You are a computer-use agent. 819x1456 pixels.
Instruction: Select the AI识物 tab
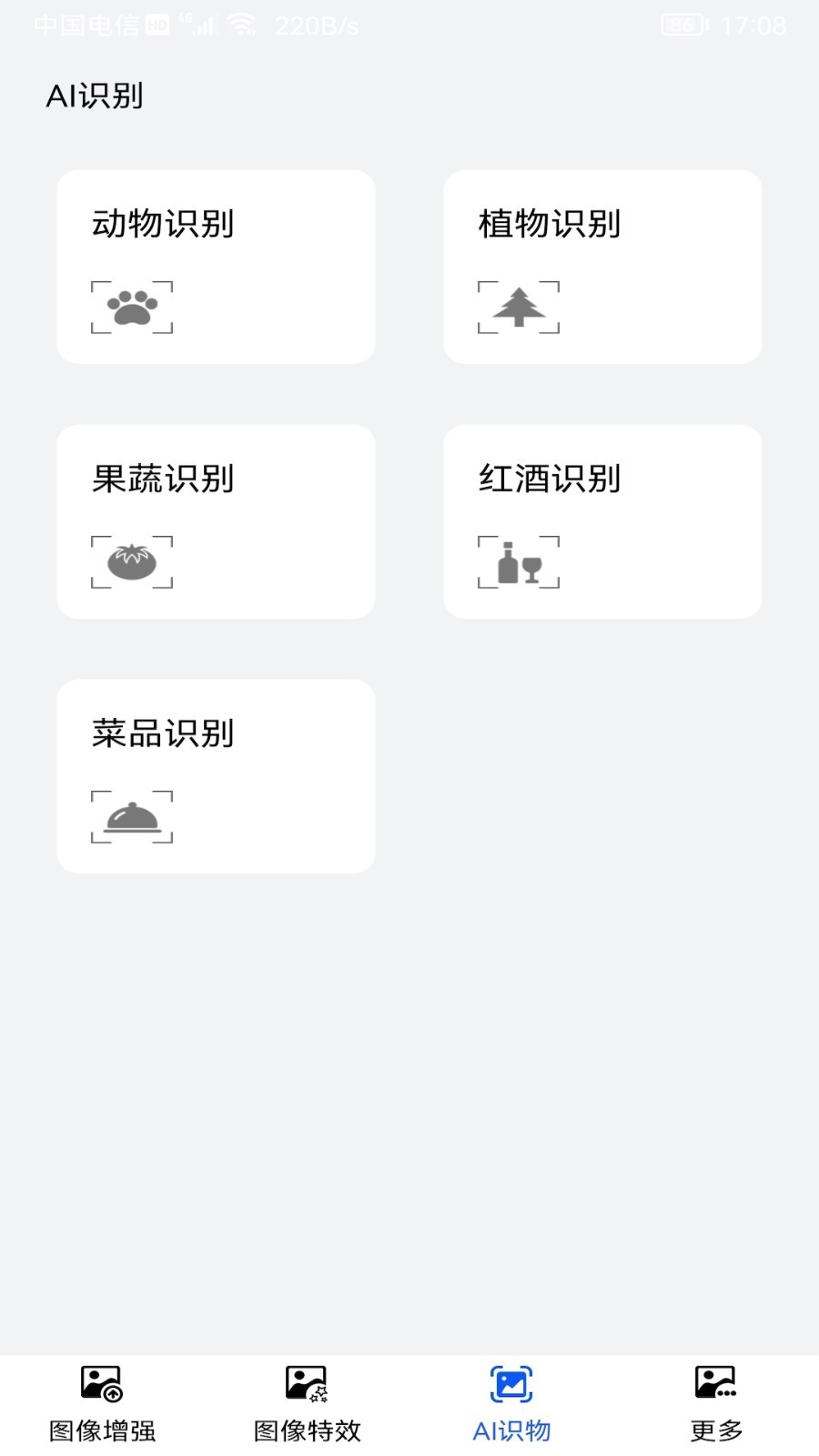[x=511, y=1405]
